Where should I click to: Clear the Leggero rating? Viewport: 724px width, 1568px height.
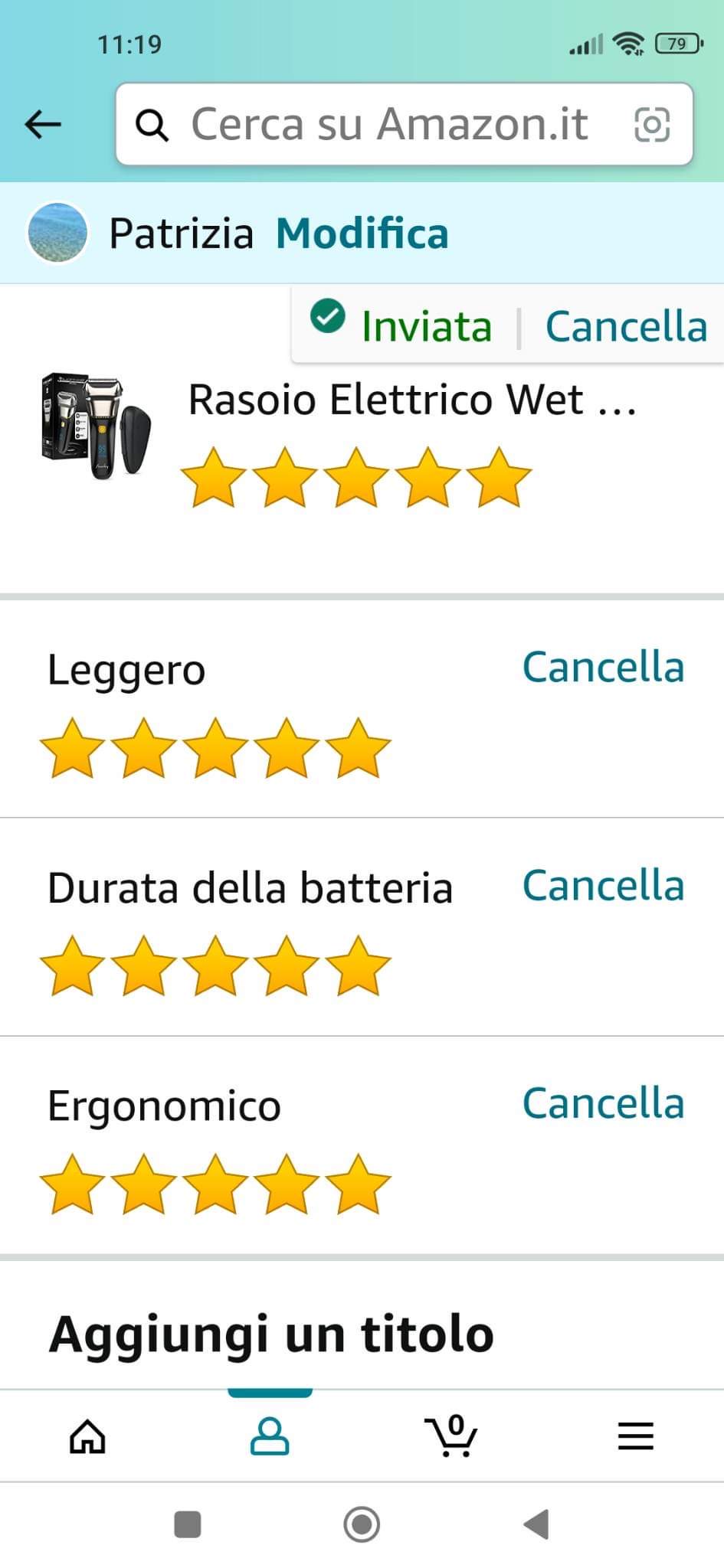[x=603, y=667]
